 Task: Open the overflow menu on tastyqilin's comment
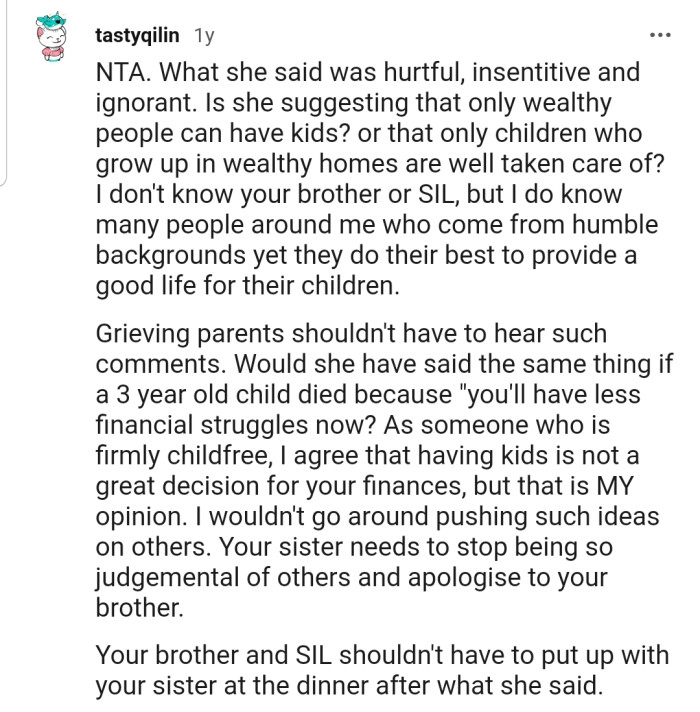click(659, 36)
